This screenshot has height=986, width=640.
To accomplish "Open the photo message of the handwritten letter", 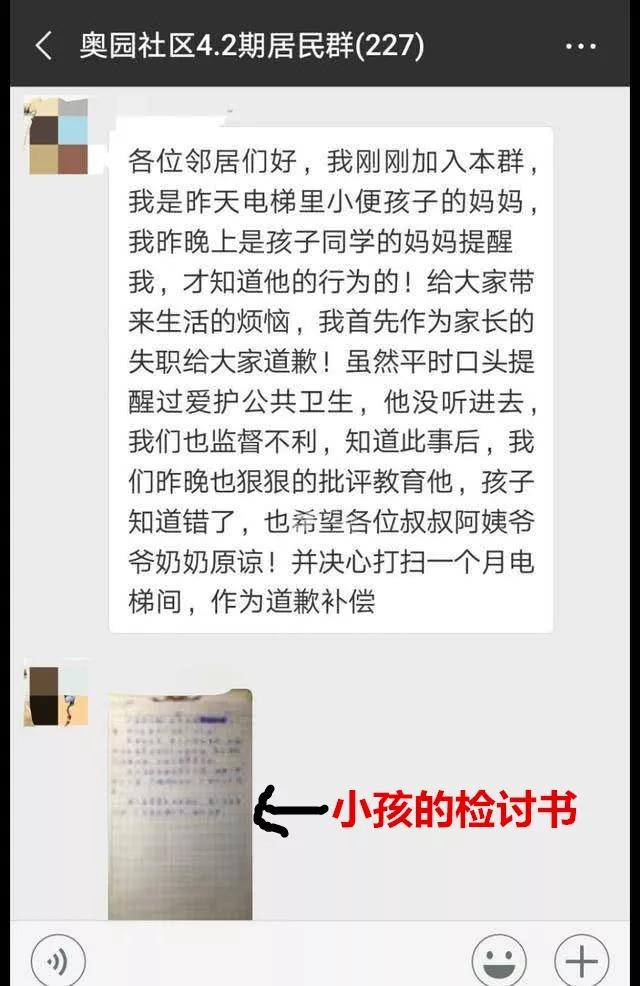I will (180, 803).
